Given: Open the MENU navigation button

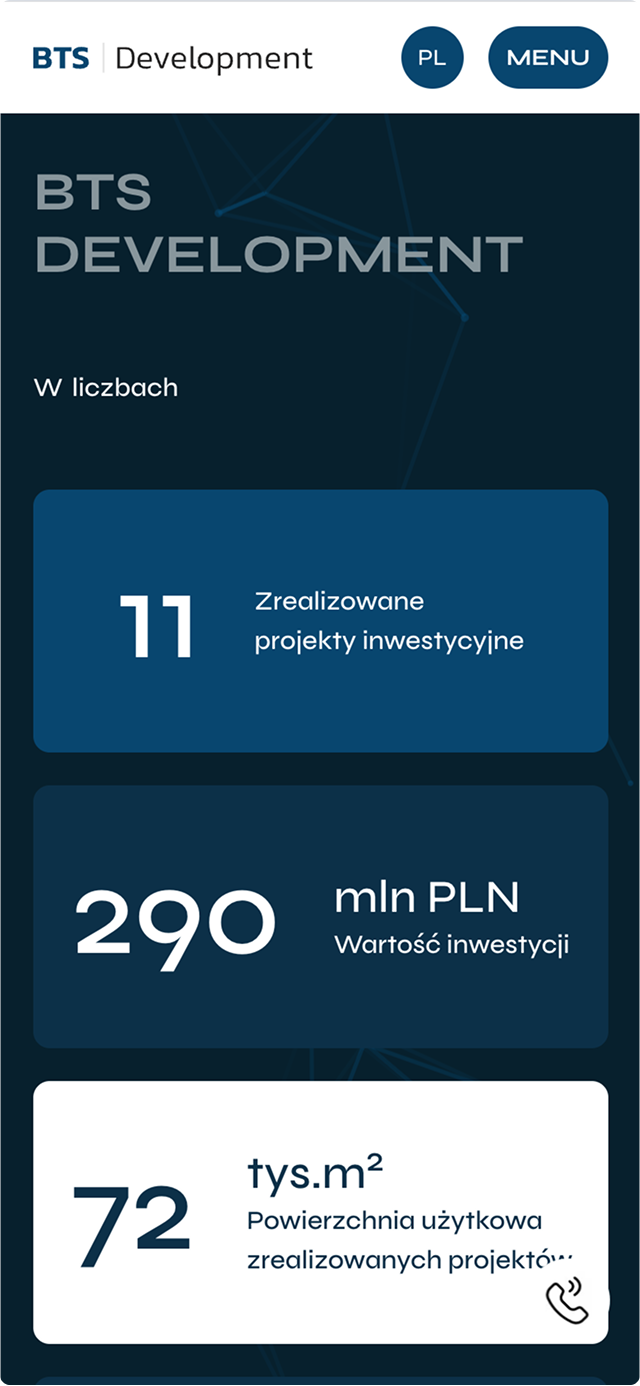Looking at the screenshot, I should tap(547, 57).
